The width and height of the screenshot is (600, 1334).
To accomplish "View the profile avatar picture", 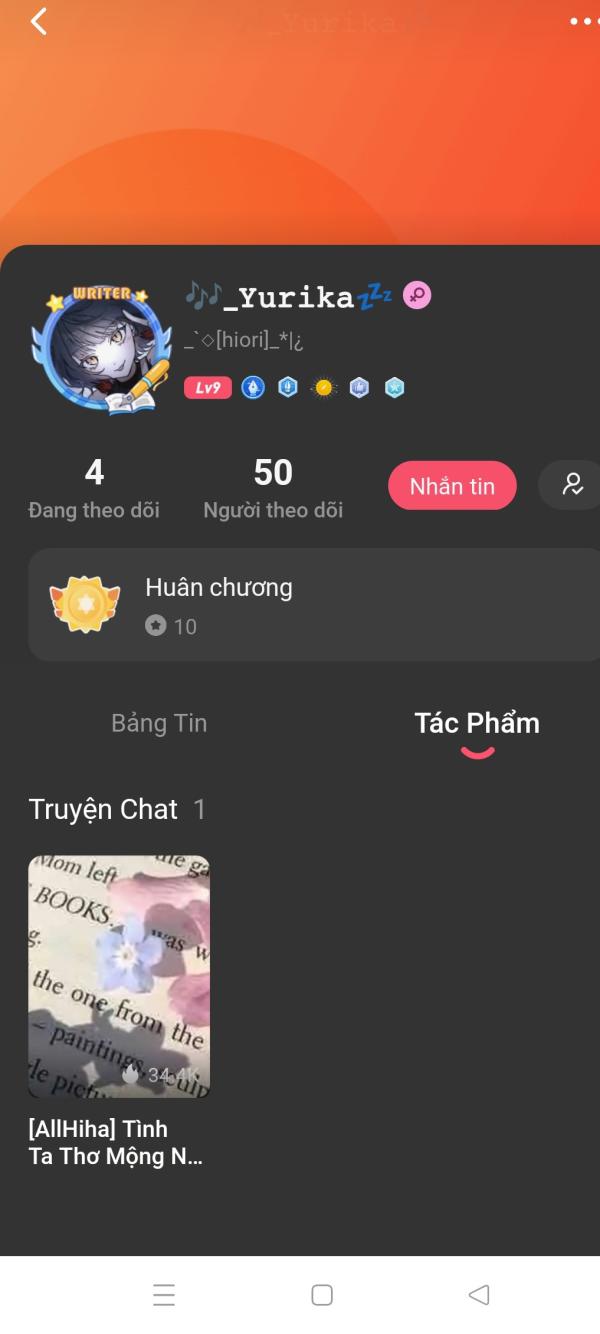I will 97,349.
